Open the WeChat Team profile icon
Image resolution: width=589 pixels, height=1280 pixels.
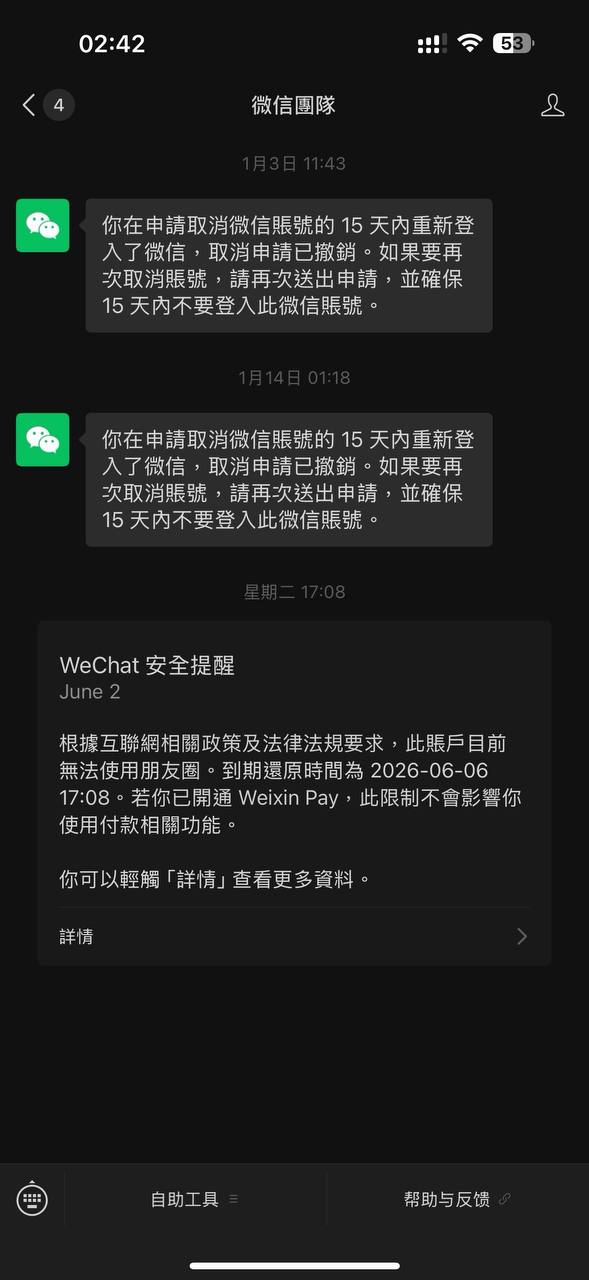(552, 105)
